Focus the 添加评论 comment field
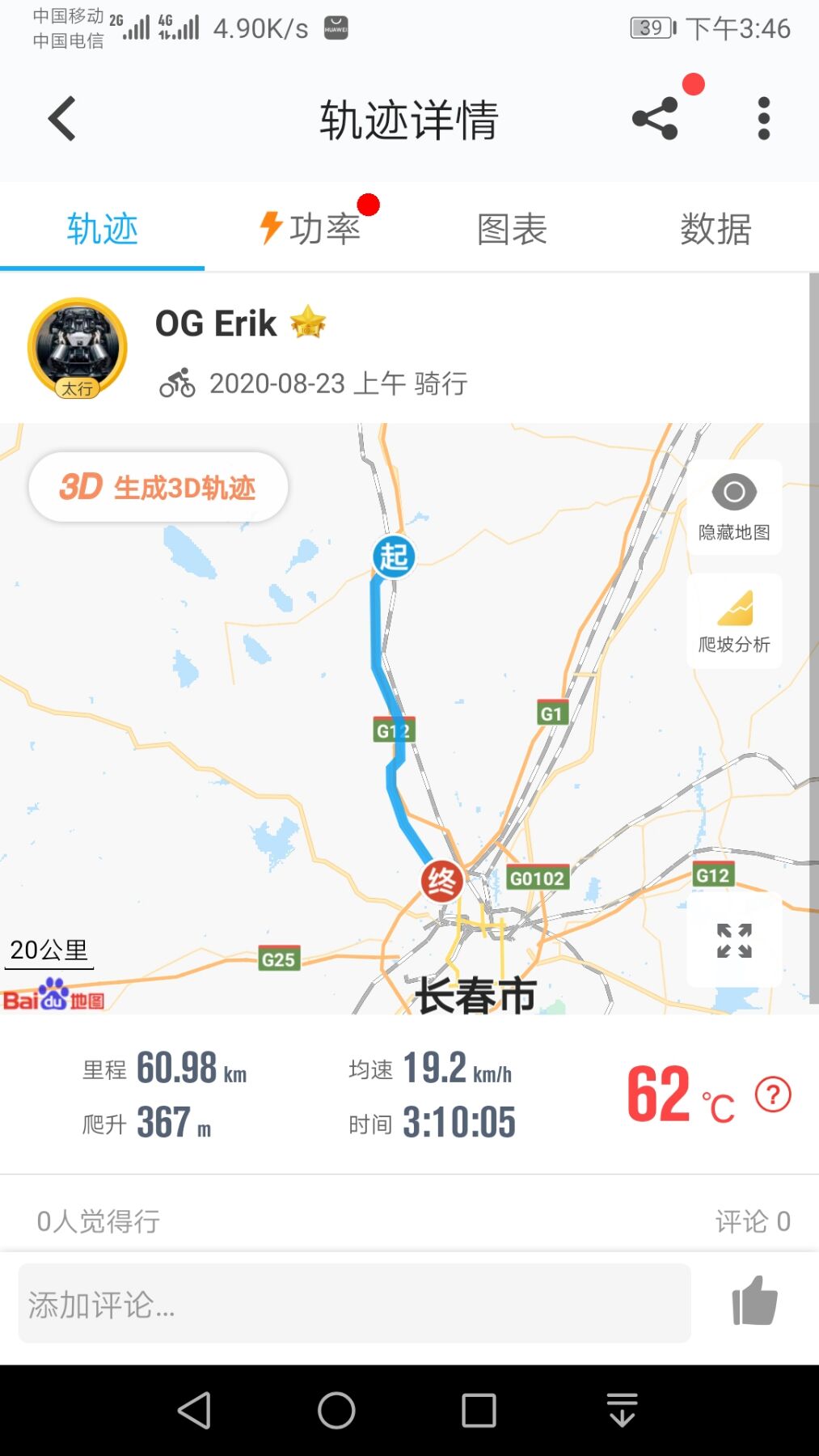This screenshot has height=1456, width=819. 354,1303
